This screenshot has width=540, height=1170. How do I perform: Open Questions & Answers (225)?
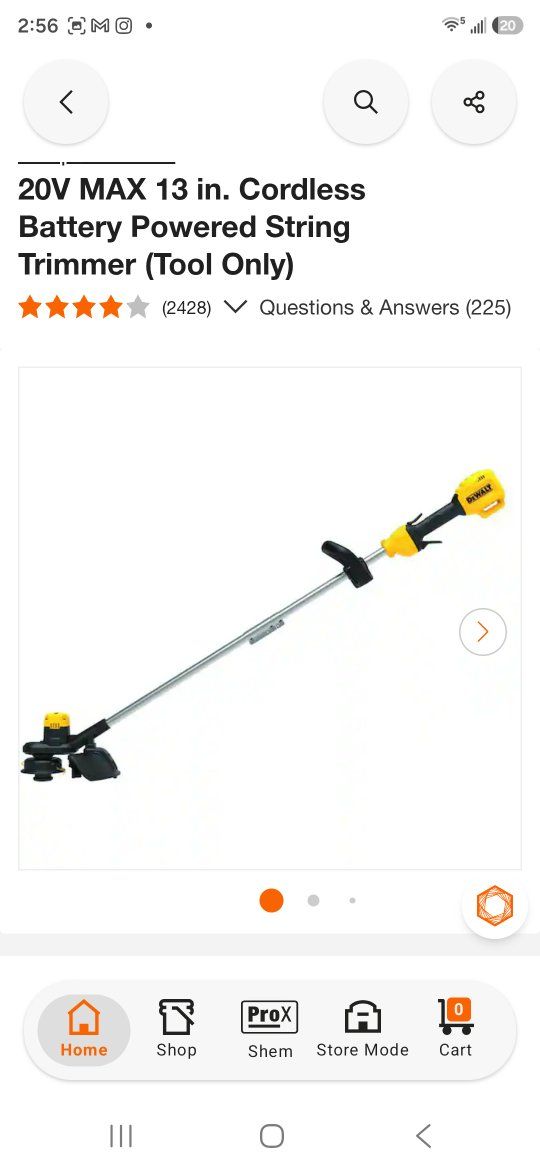[385, 307]
